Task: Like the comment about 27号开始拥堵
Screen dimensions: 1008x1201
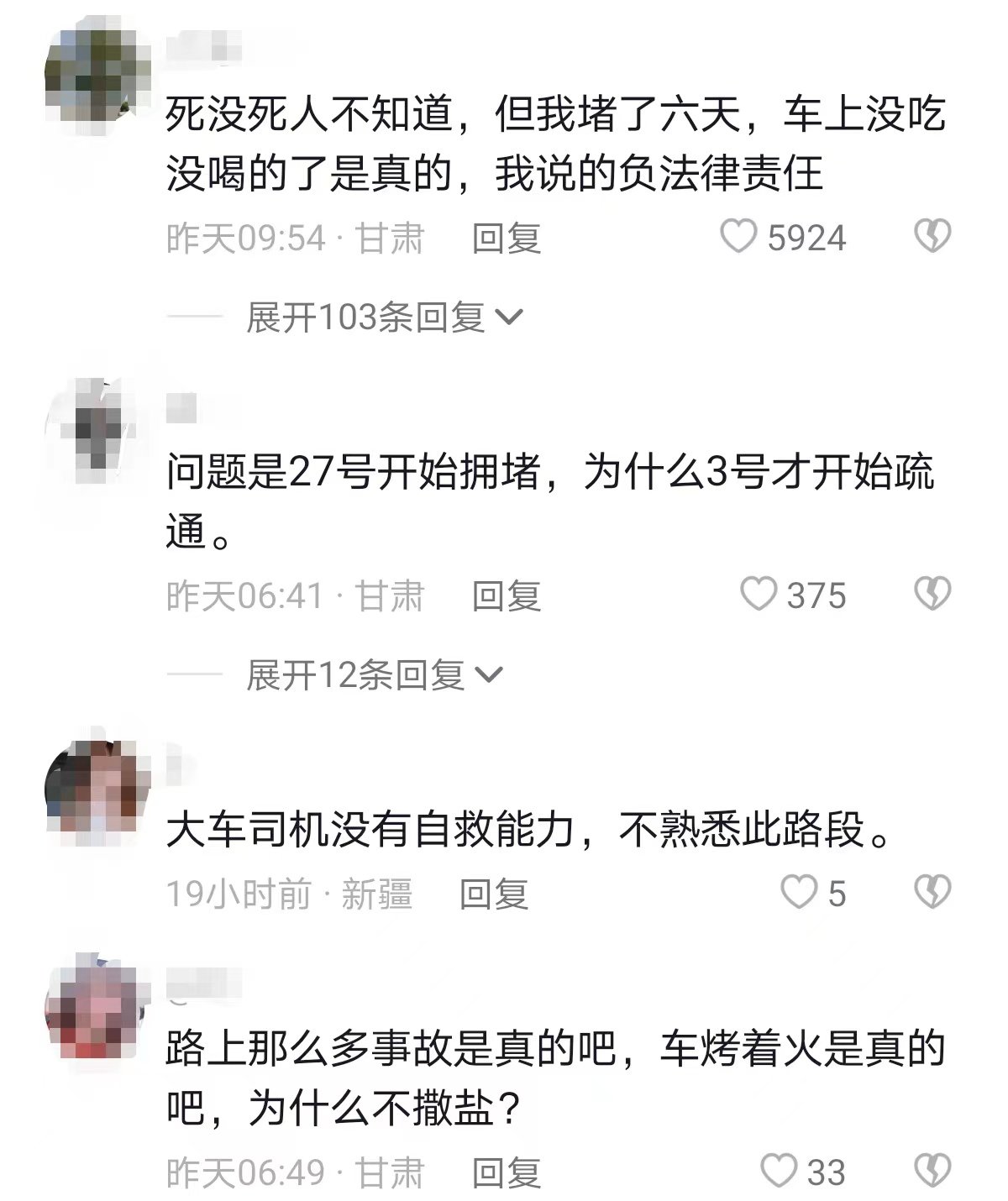Action: point(759,595)
